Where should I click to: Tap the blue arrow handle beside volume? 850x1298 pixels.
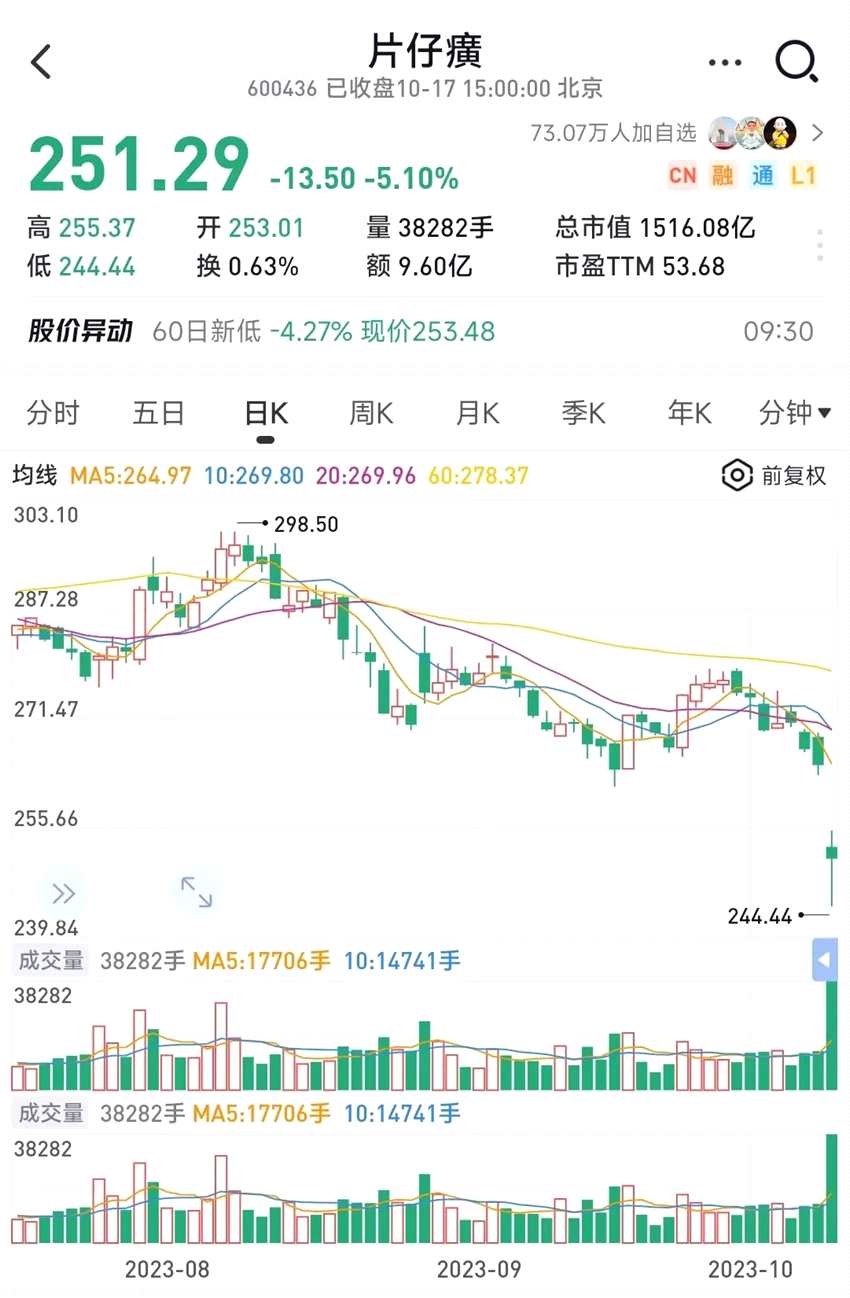coord(824,961)
